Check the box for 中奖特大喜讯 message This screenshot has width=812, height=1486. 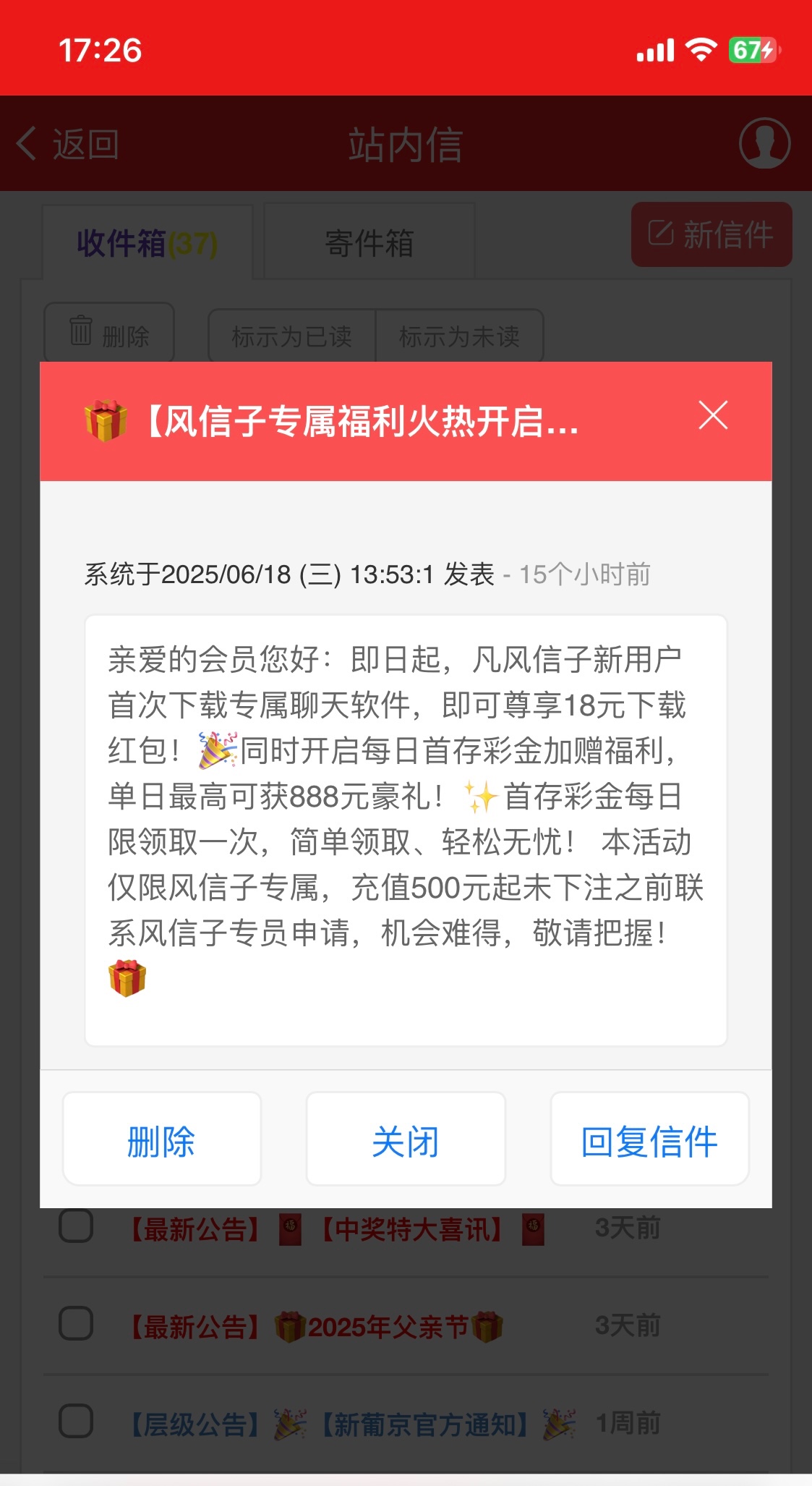pos(76,1226)
